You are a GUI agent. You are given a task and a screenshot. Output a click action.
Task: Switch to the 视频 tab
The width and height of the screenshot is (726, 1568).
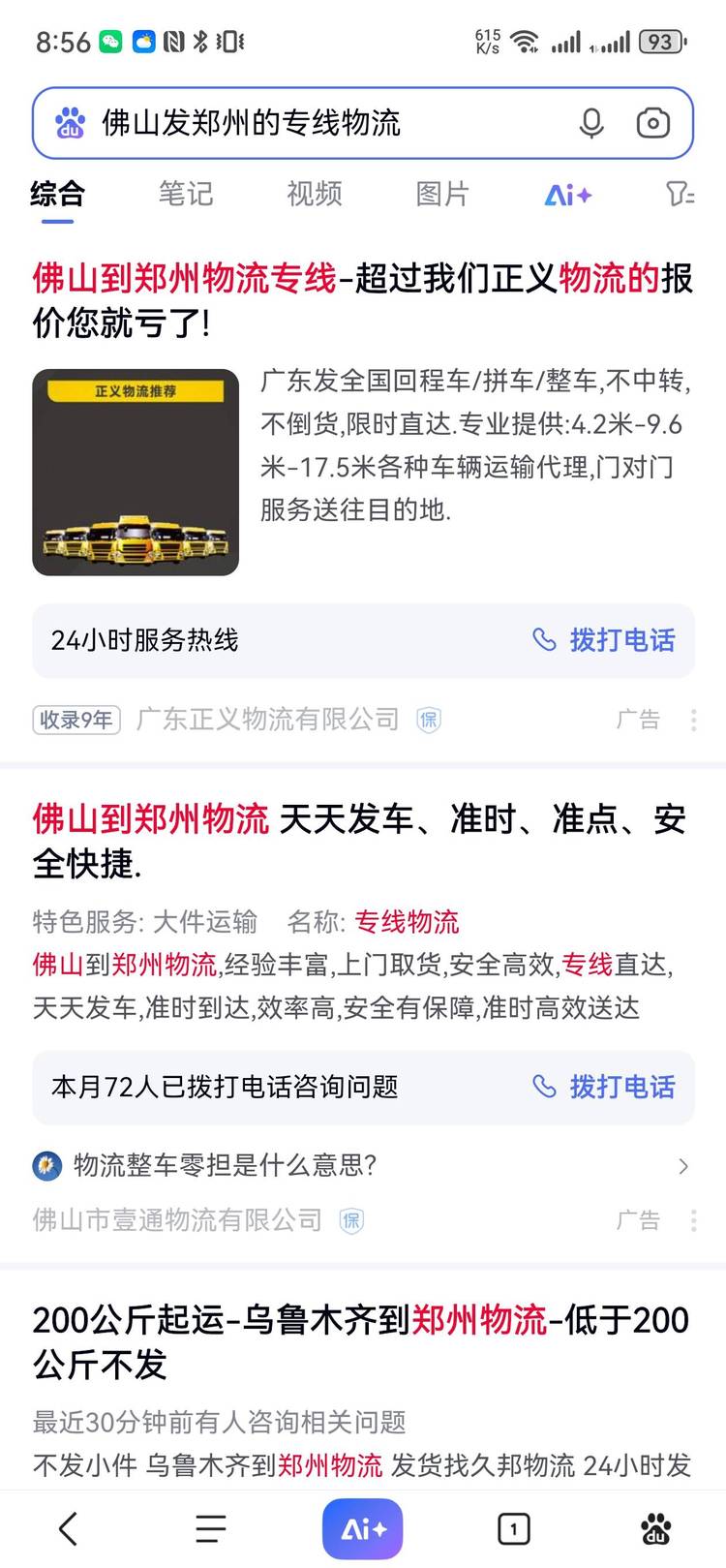click(315, 194)
